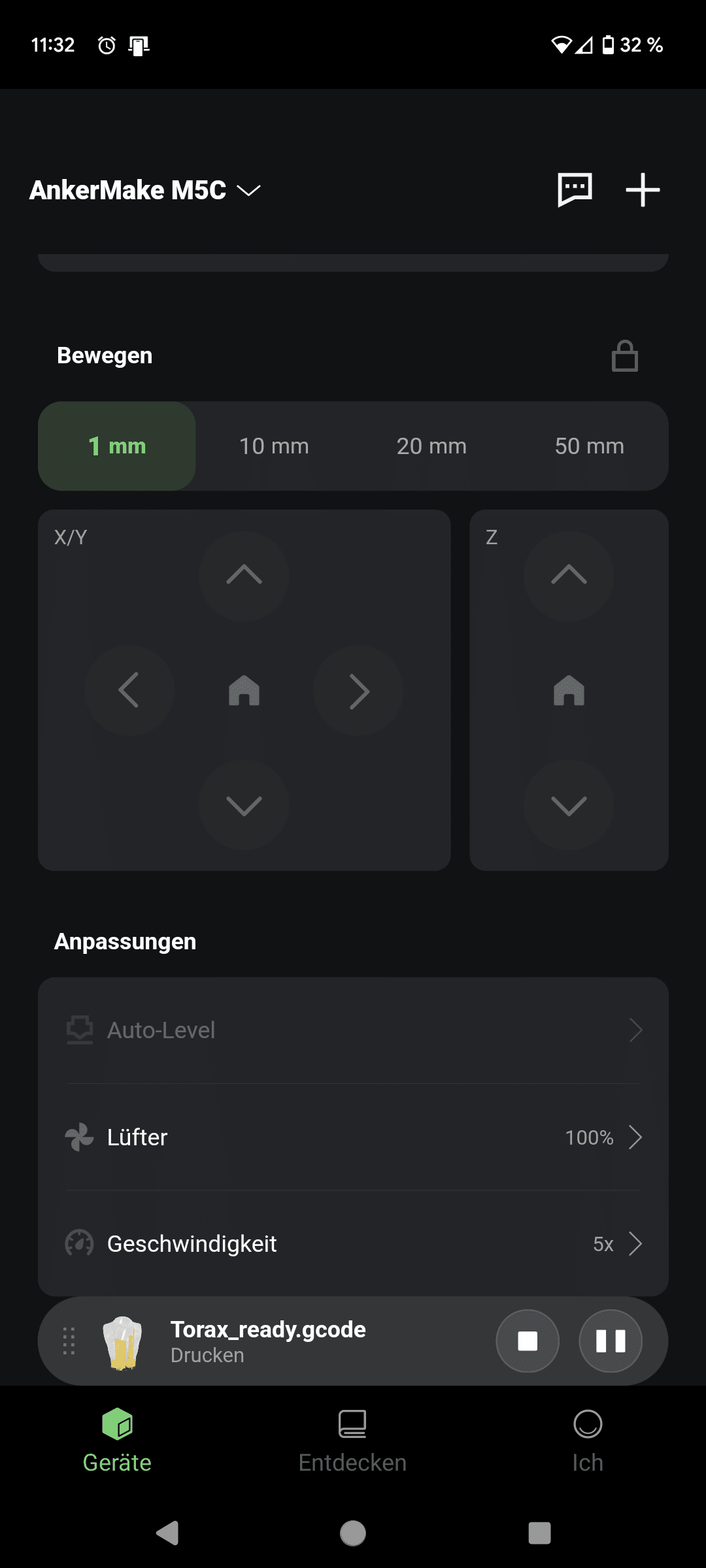Move the X/Y axis right

tap(358, 691)
